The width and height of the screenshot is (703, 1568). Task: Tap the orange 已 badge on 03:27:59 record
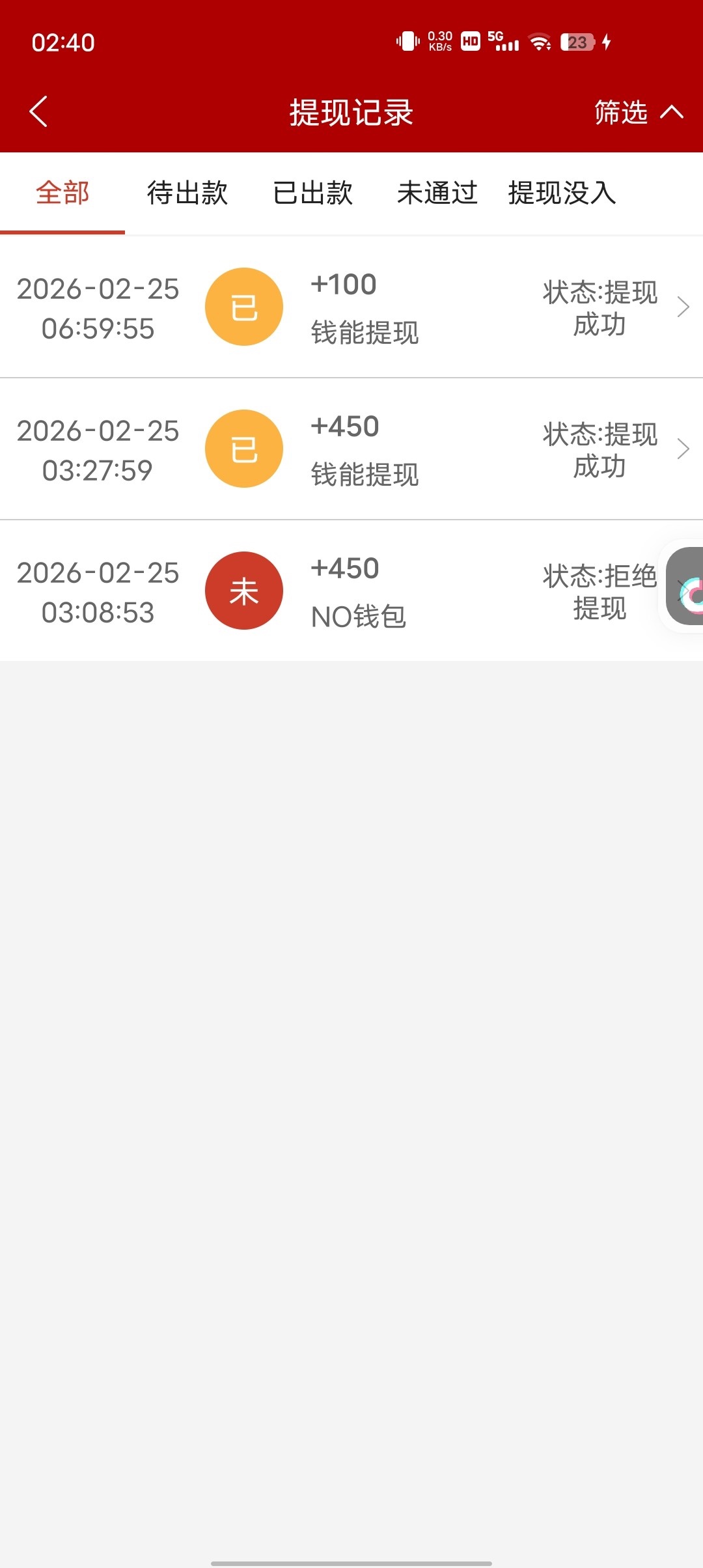[244, 448]
